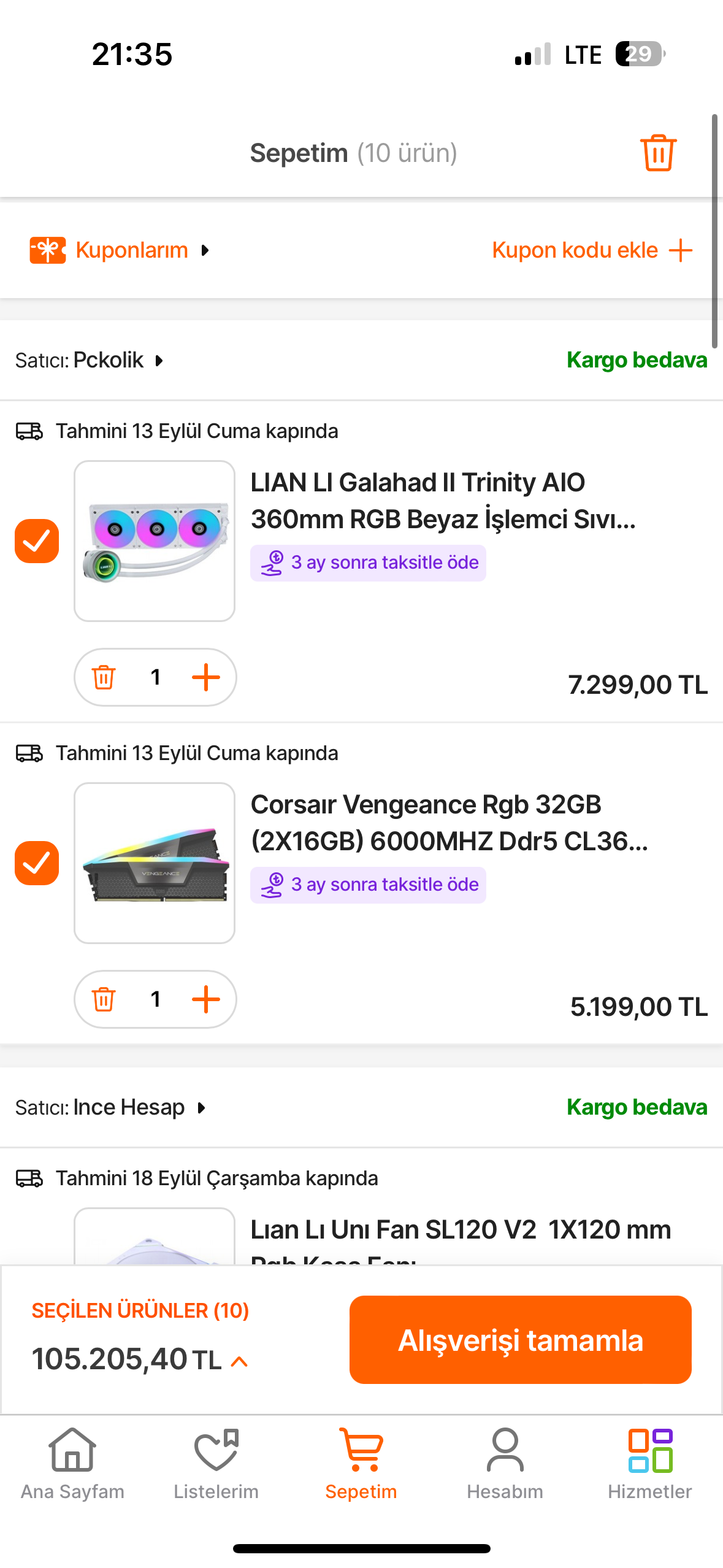Select the Sepetim tab
This screenshot has width=723, height=1568.
tap(361, 1464)
